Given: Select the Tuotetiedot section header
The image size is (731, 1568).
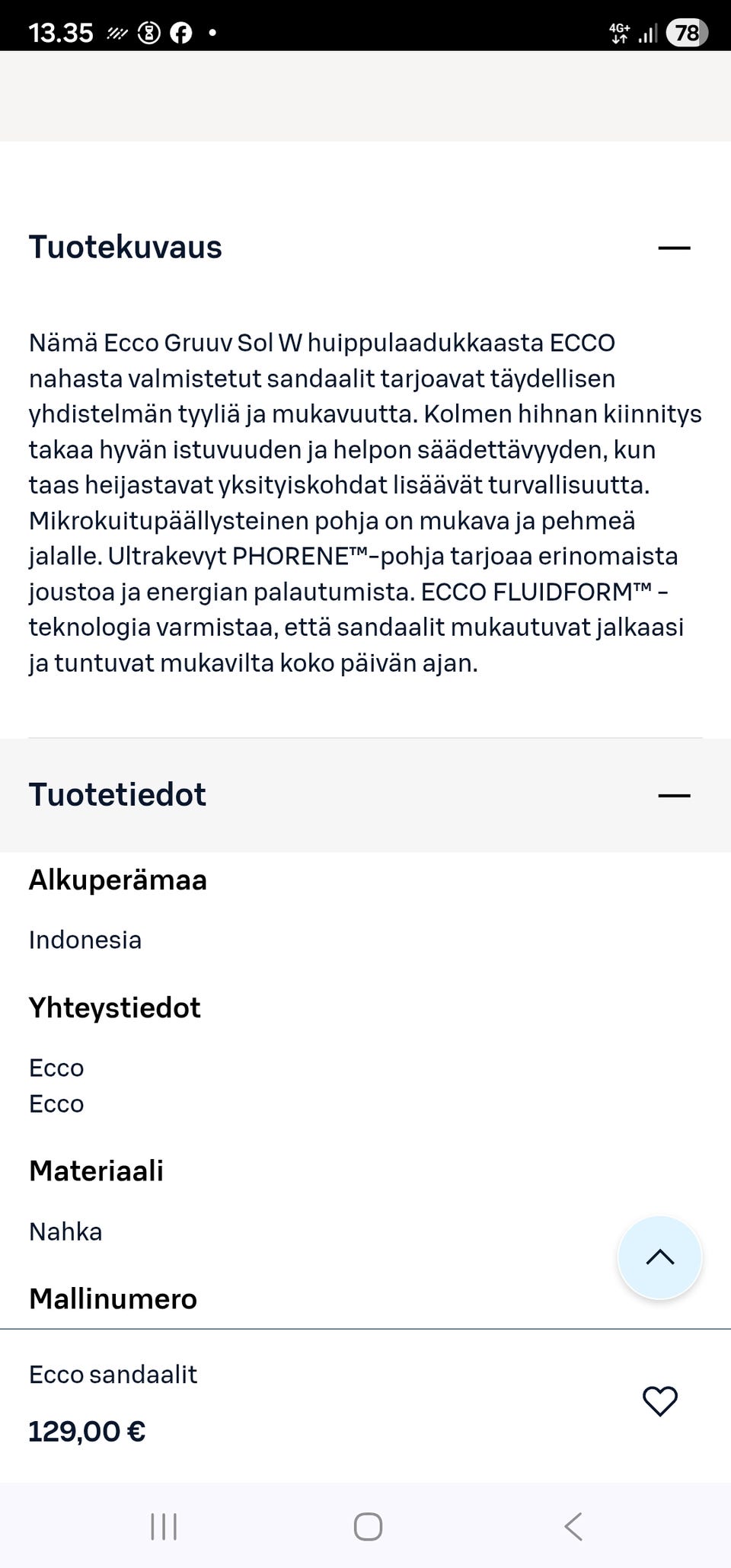Looking at the screenshot, I should (x=117, y=795).
